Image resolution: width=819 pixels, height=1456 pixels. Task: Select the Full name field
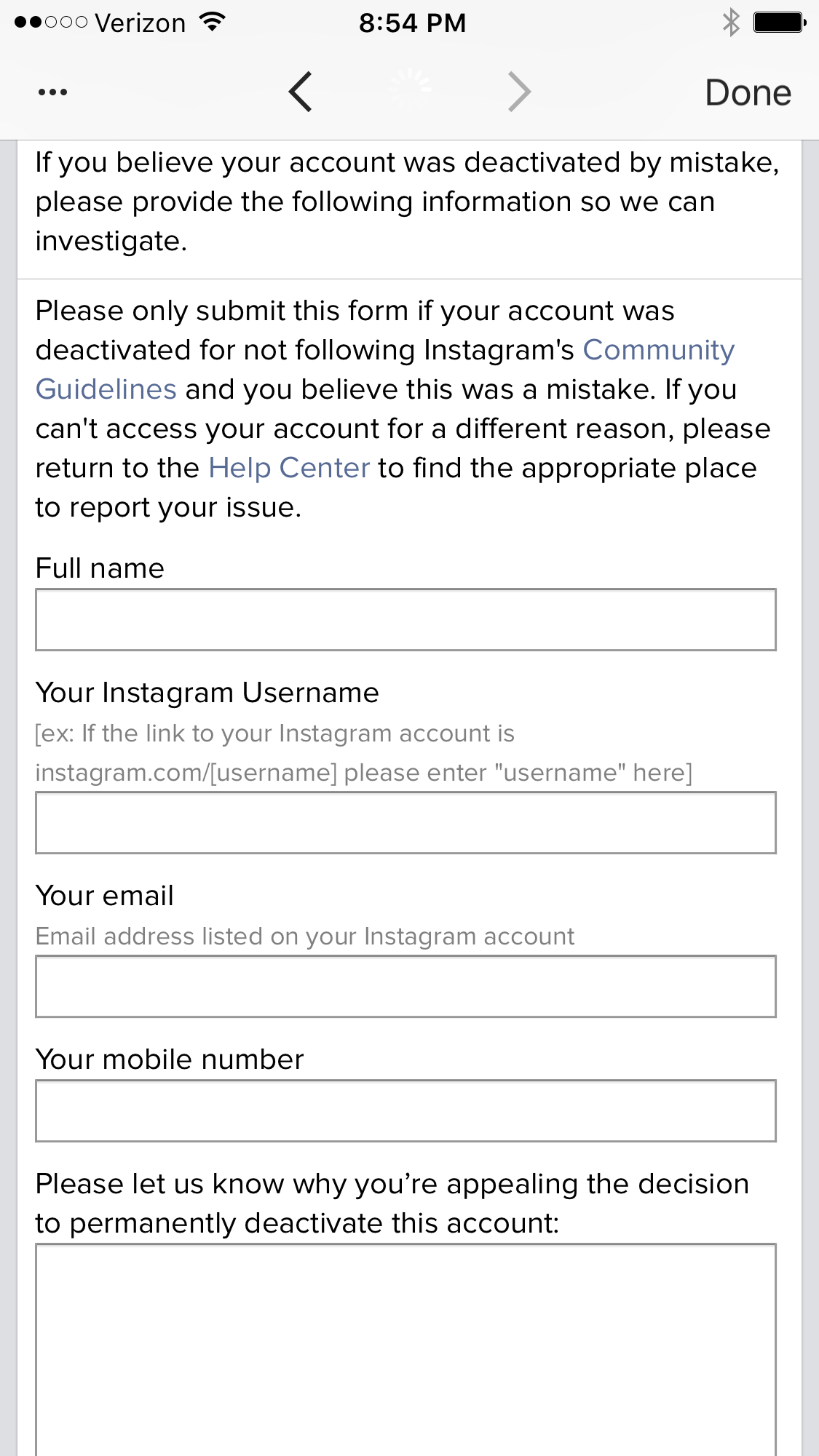pyautogui.click(x=405, y=620)
